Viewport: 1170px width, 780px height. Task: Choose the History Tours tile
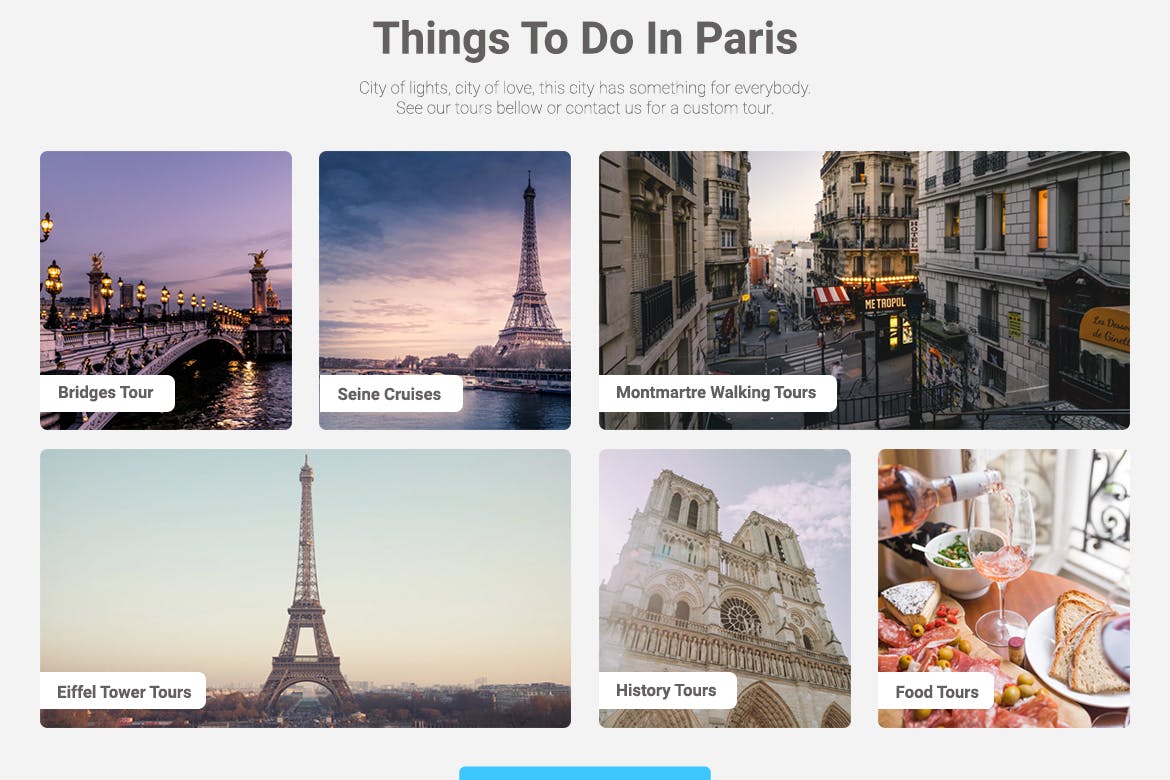point(724,588)
